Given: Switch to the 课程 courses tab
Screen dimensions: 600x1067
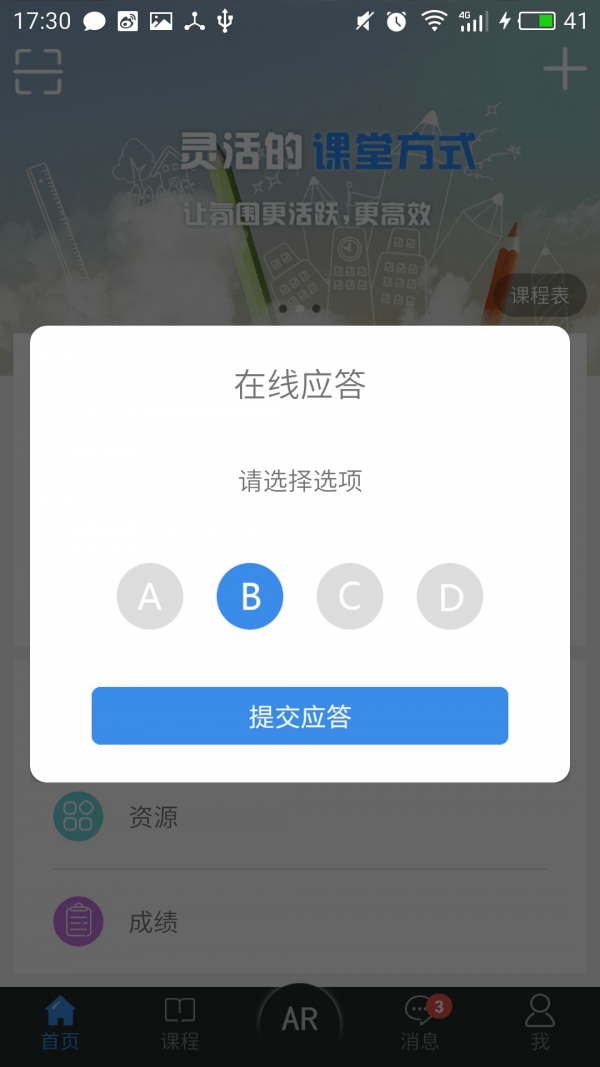Looking at the screenshot, I should (x=180, y=1024).
